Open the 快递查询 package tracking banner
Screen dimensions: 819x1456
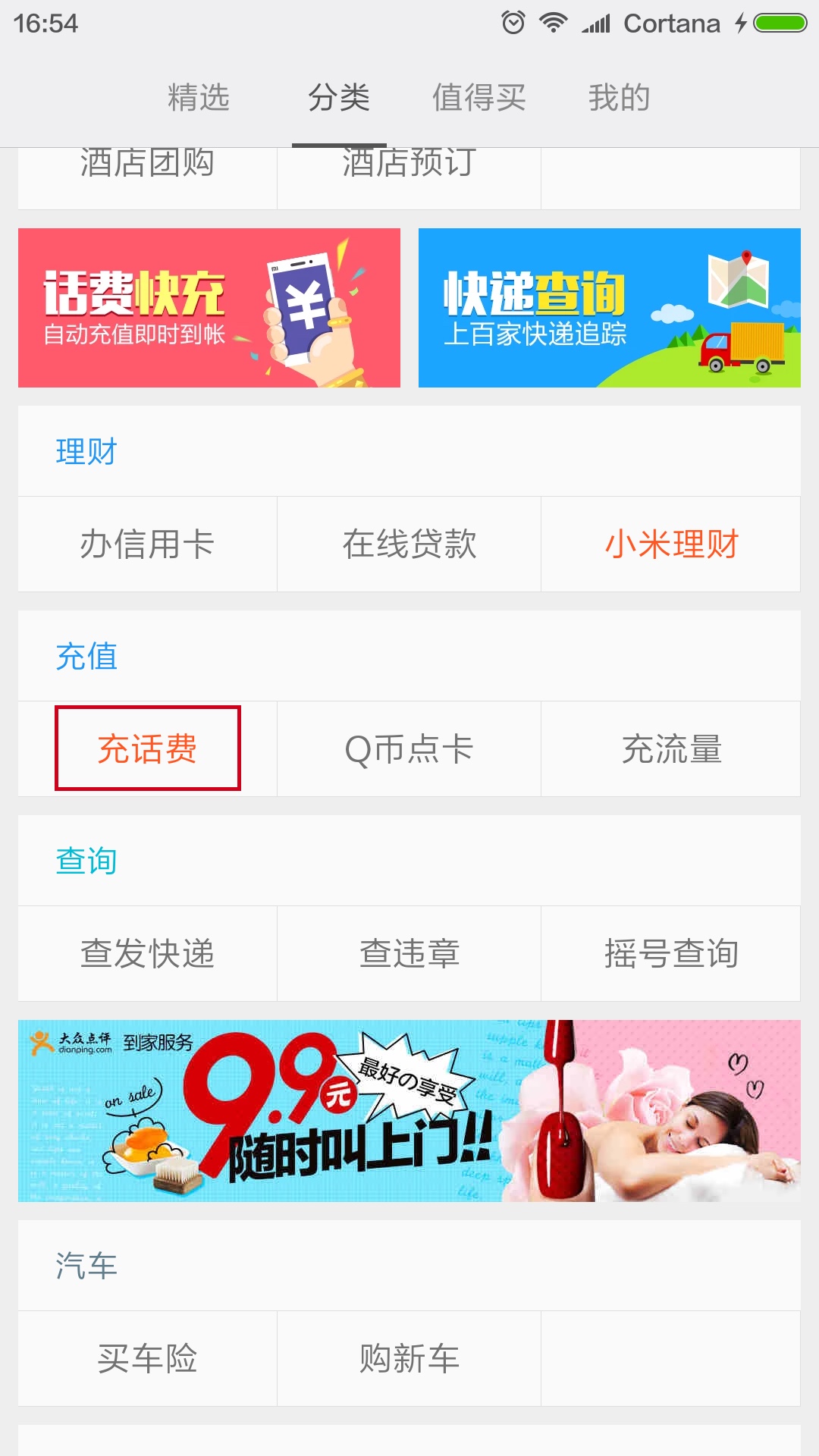pos(610,306)
